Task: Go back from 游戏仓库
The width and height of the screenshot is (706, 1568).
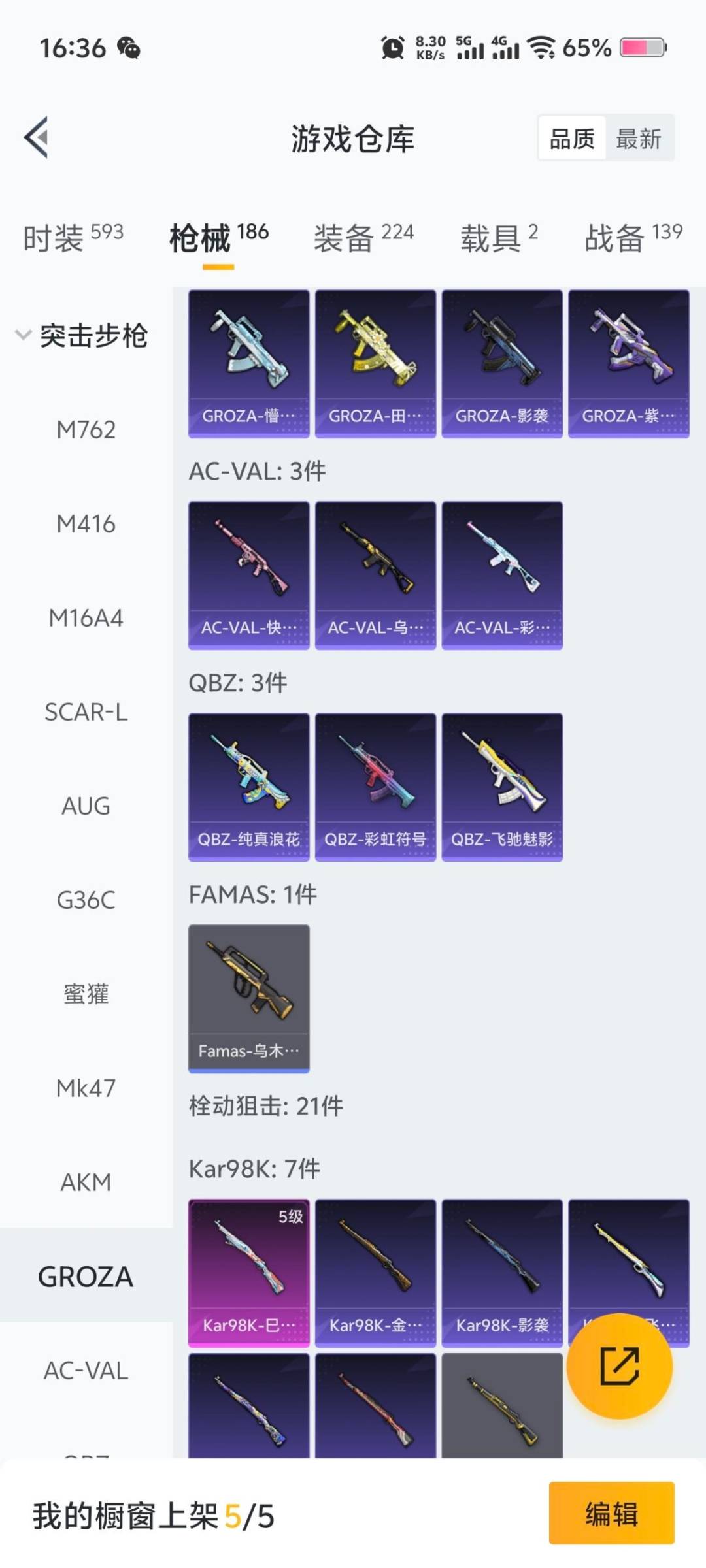Action: (x=37, y=137)
